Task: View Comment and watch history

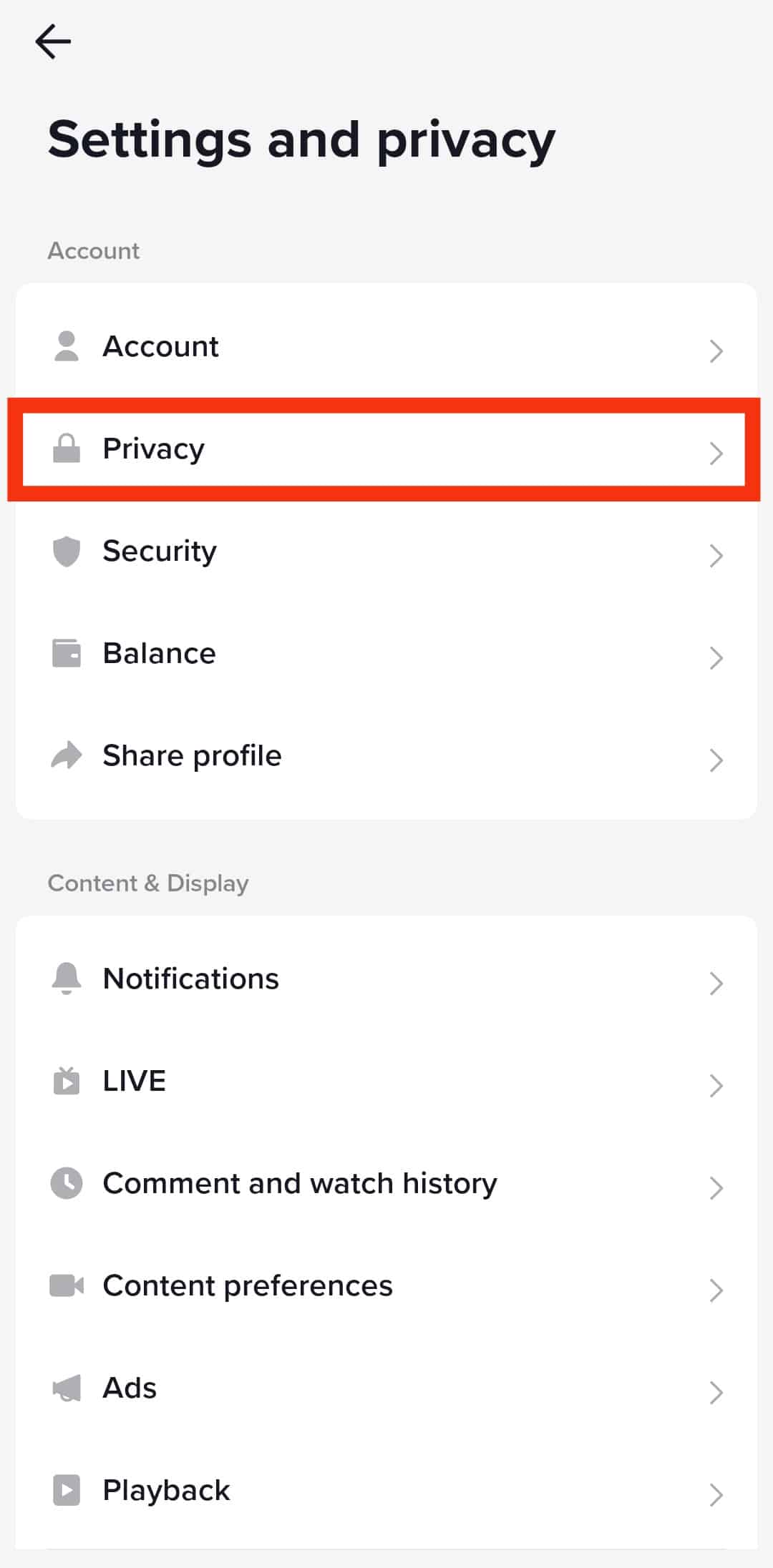Action: [386, 1184]
